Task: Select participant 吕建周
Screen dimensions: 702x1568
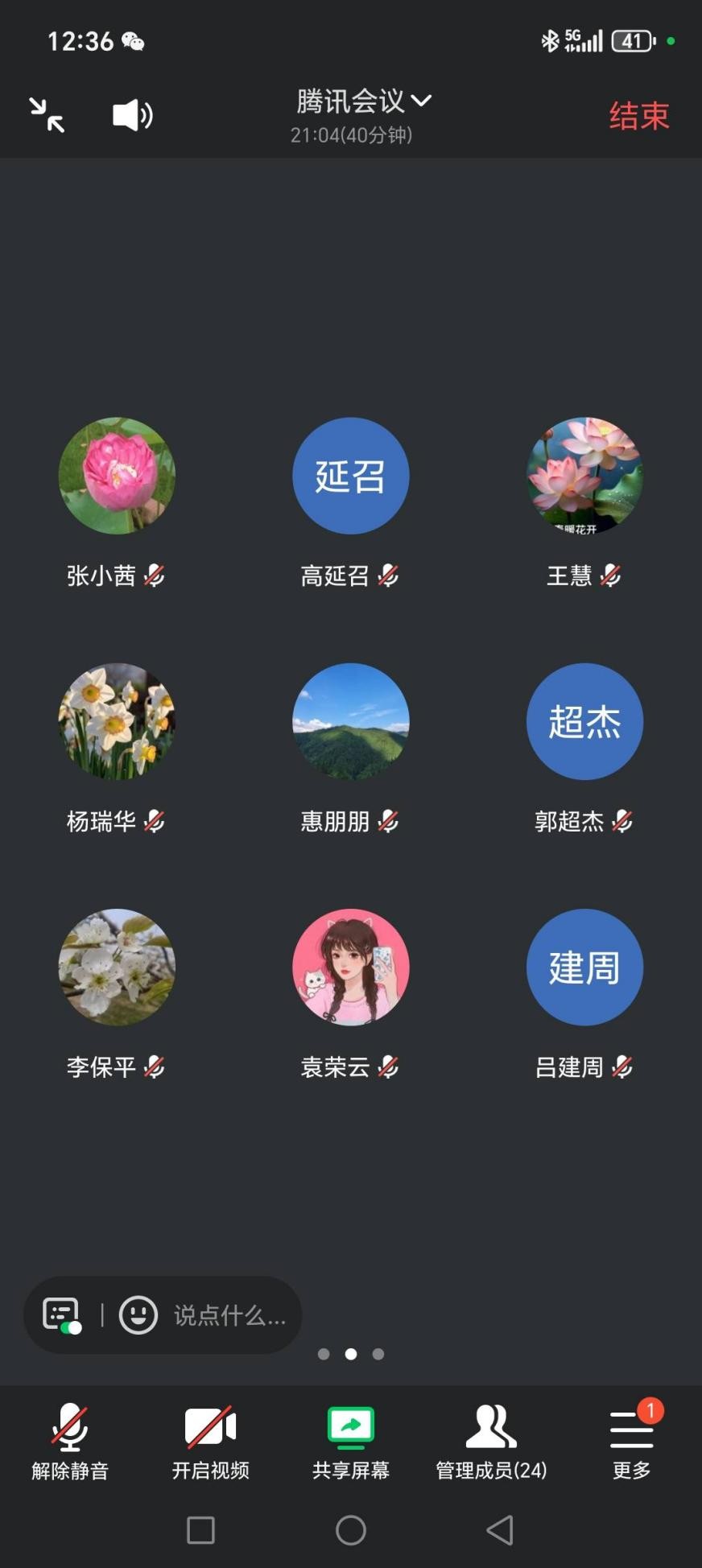Action: click(x=584, y=967)
